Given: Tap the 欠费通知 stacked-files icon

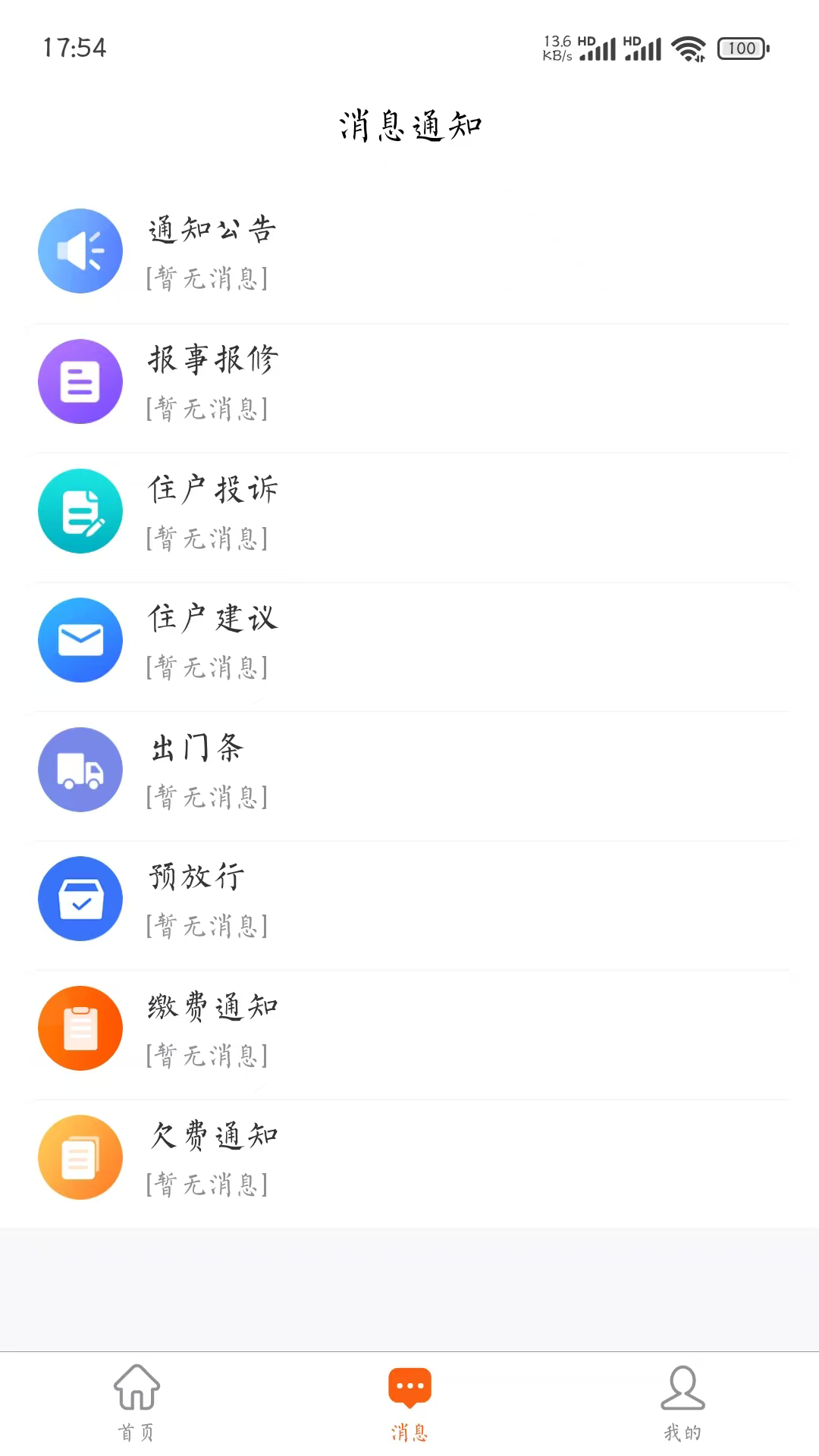Looking at the screenshot, I should pyautogui.click(x=80, y=1156).
